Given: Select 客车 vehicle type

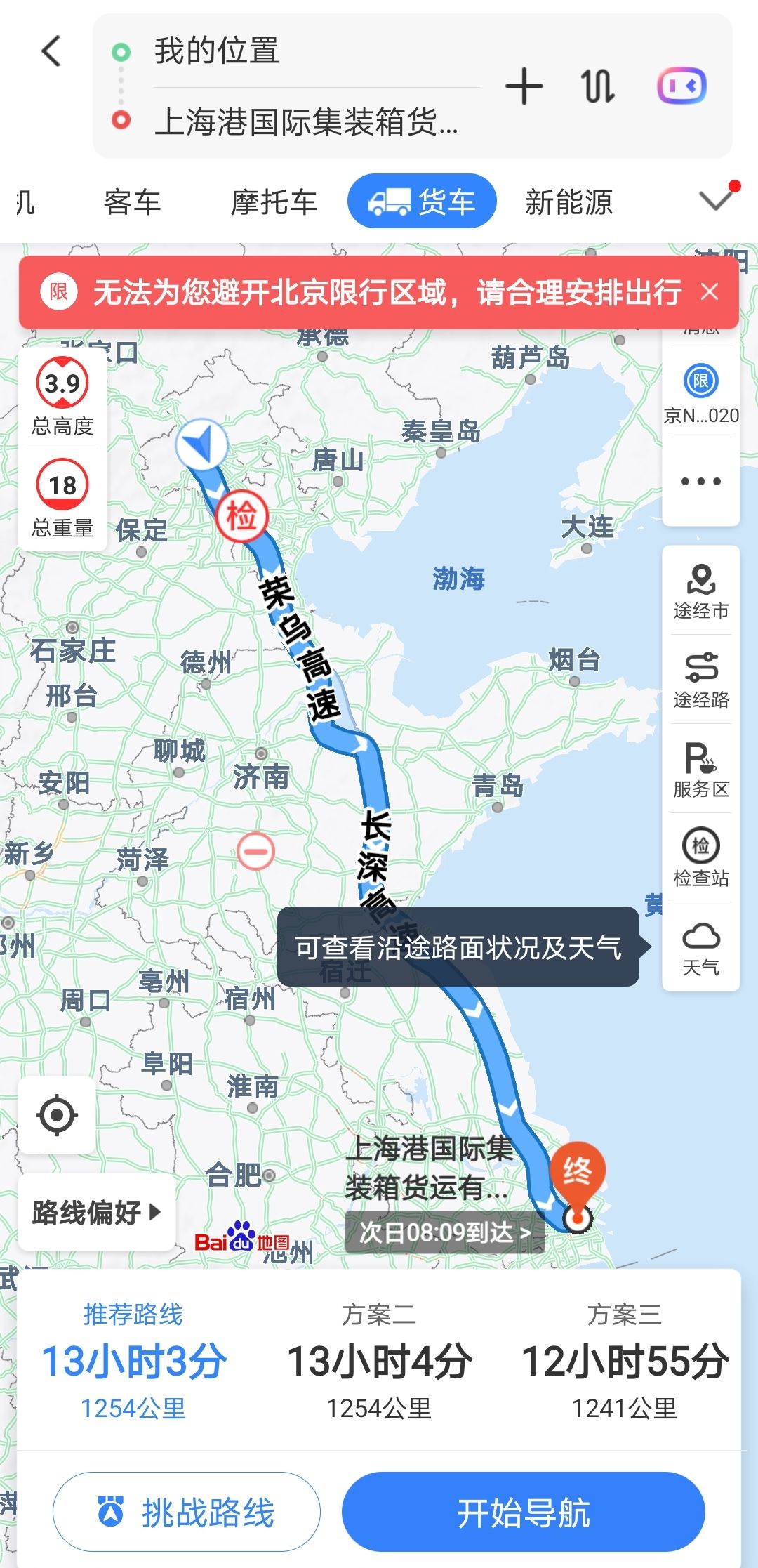Looking at the screenshot, I should tap(131, 201).
